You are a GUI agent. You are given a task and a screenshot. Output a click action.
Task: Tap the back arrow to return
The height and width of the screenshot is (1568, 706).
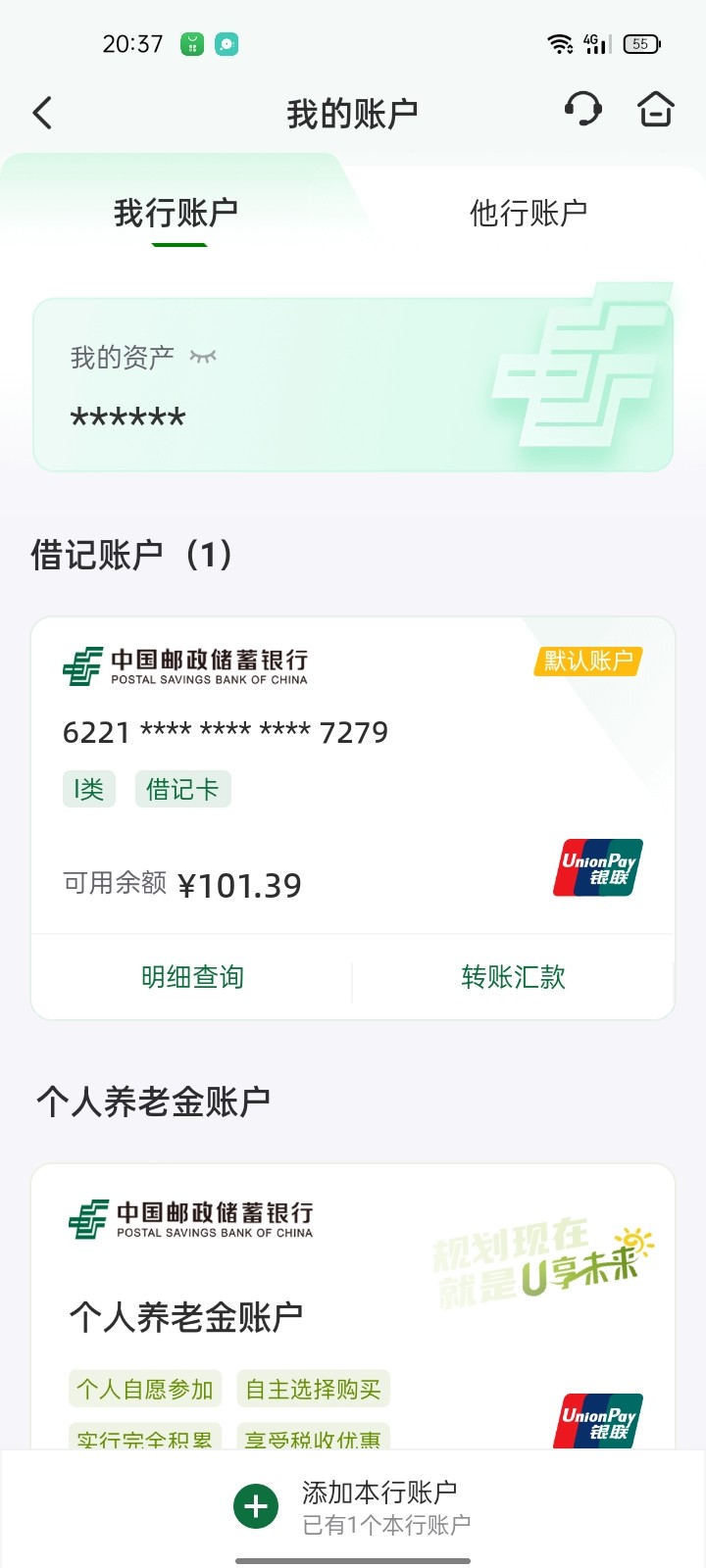coord(42,112)
